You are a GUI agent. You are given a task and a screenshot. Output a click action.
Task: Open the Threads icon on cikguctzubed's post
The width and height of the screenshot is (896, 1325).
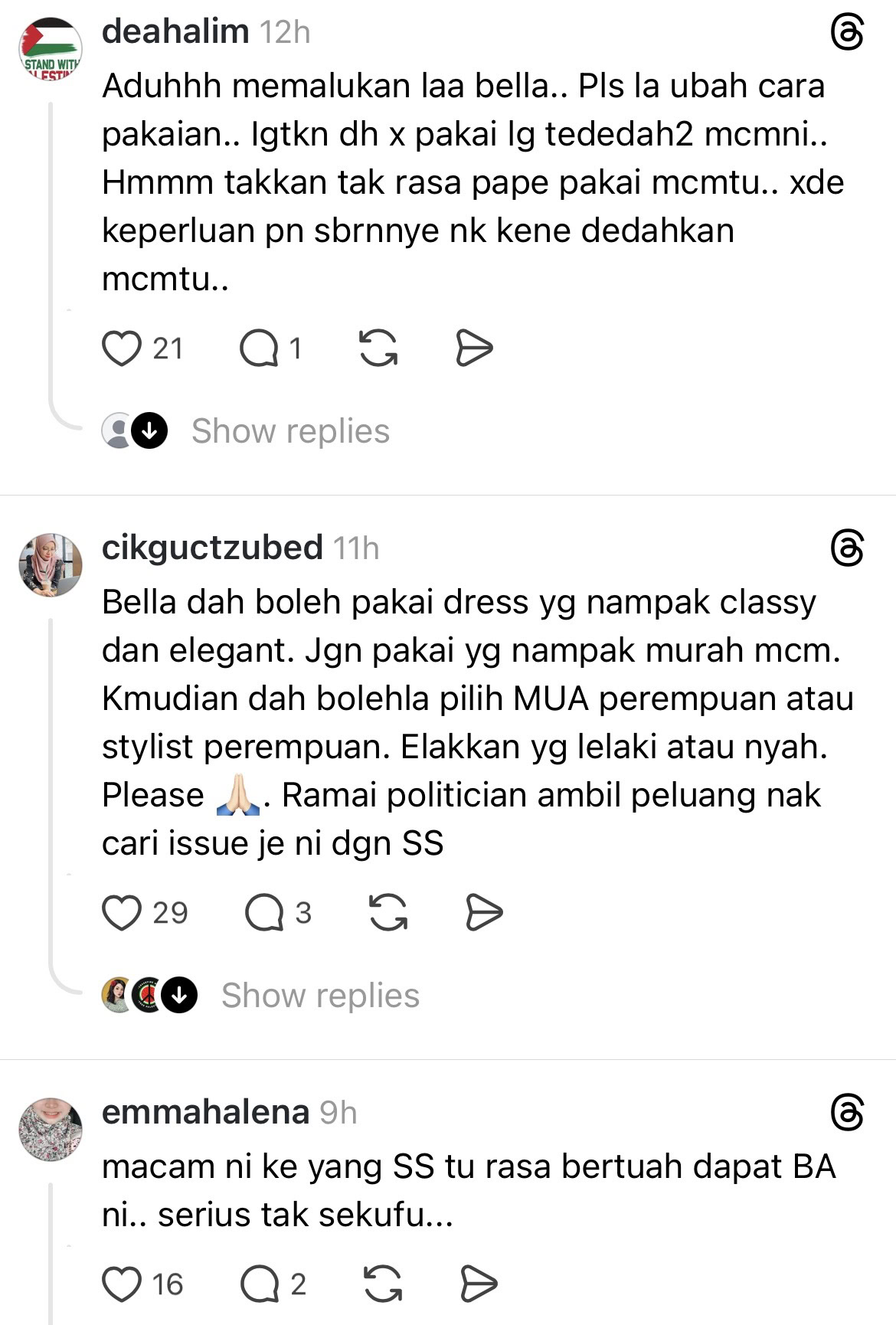click(x=847, y=549)
